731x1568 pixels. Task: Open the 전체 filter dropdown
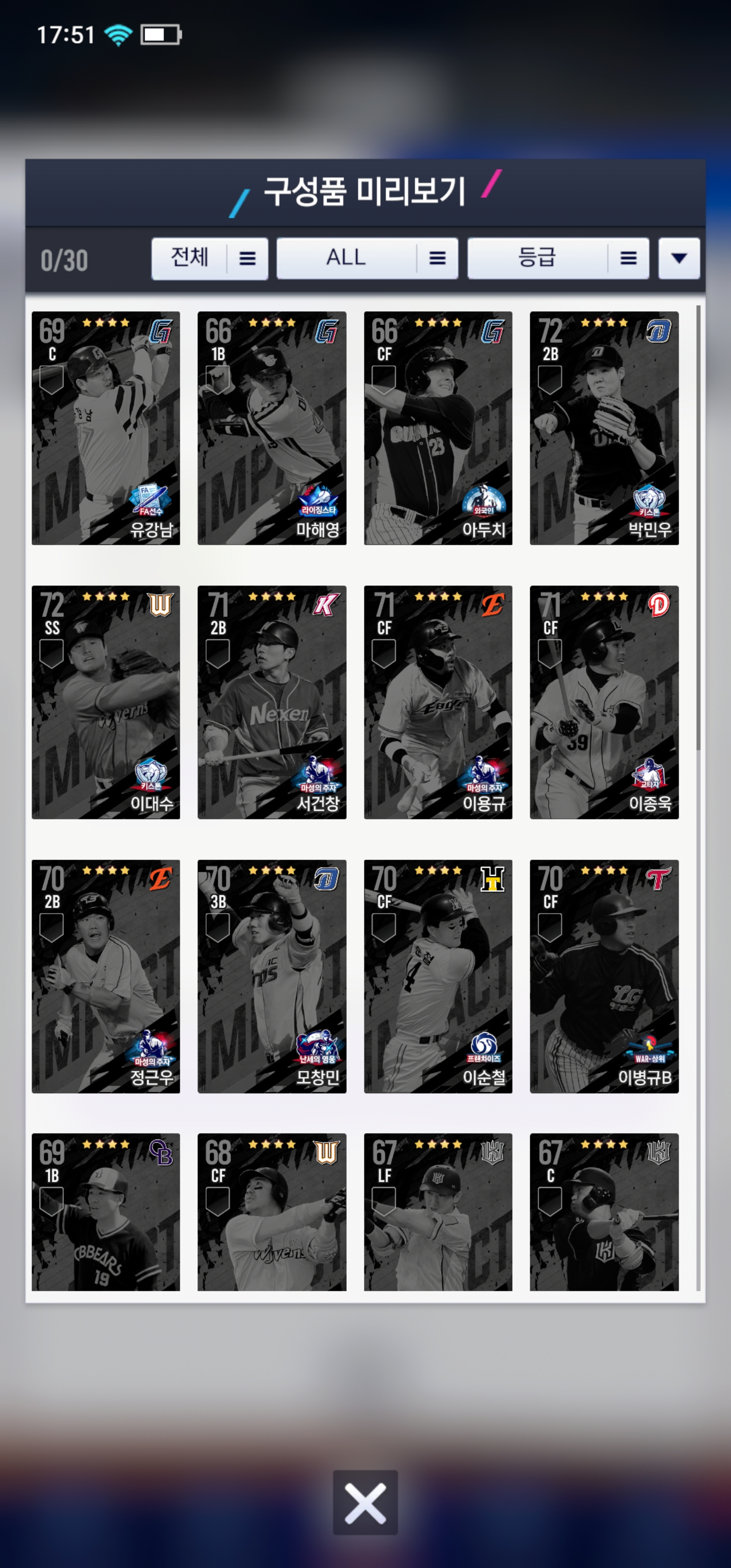pos(209,258)
